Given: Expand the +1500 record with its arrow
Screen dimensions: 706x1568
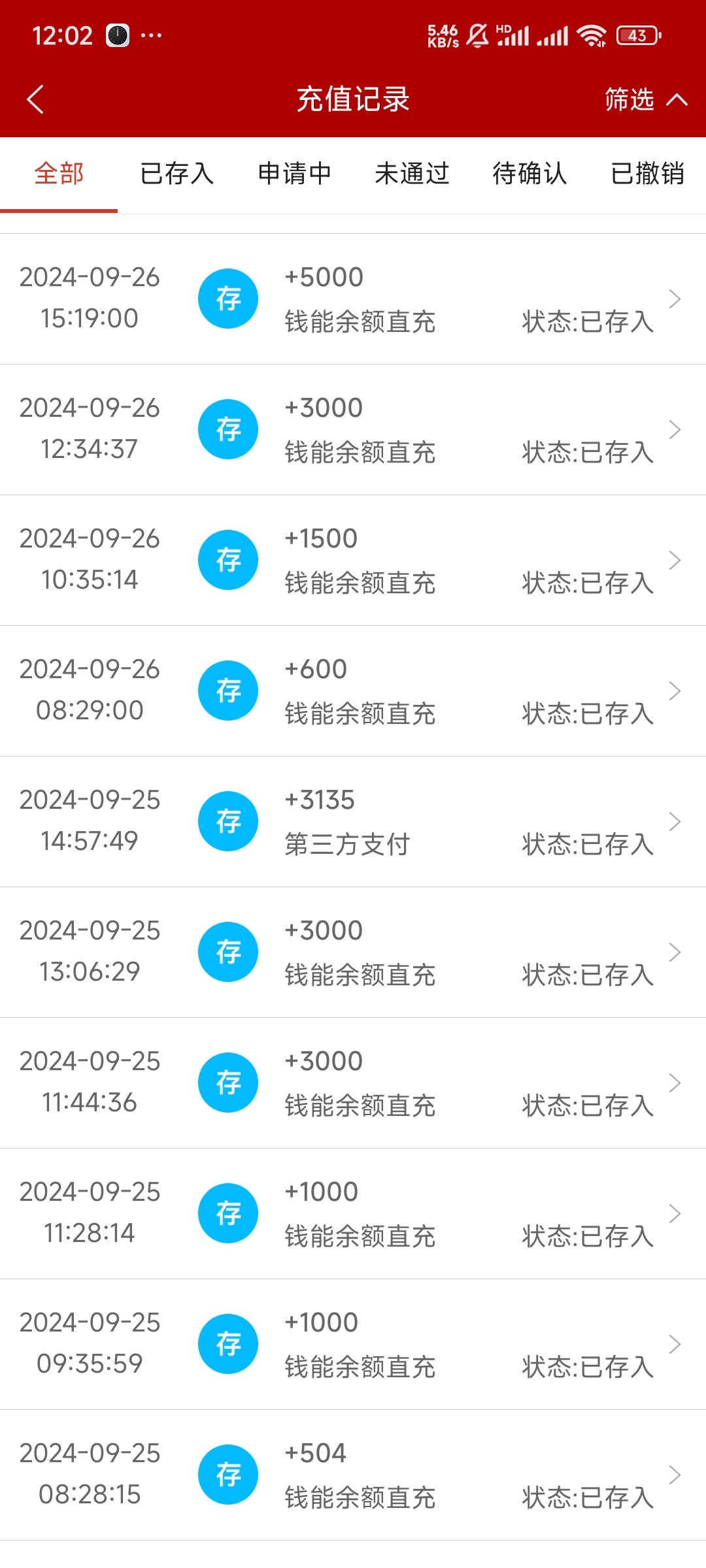Looking at the screenshot, I should pyautogui.click(x=676, y=560).
